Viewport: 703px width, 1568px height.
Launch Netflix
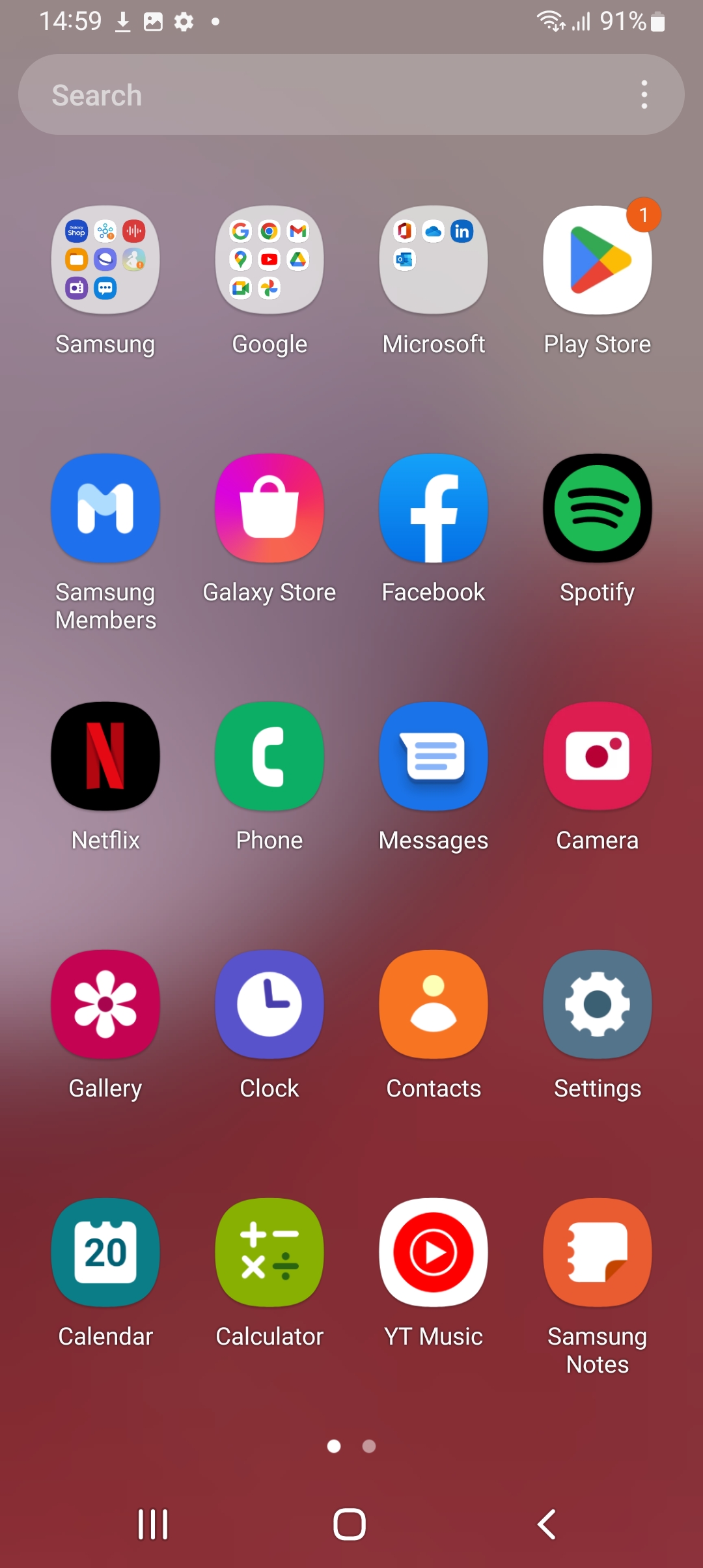coord(105,756)
